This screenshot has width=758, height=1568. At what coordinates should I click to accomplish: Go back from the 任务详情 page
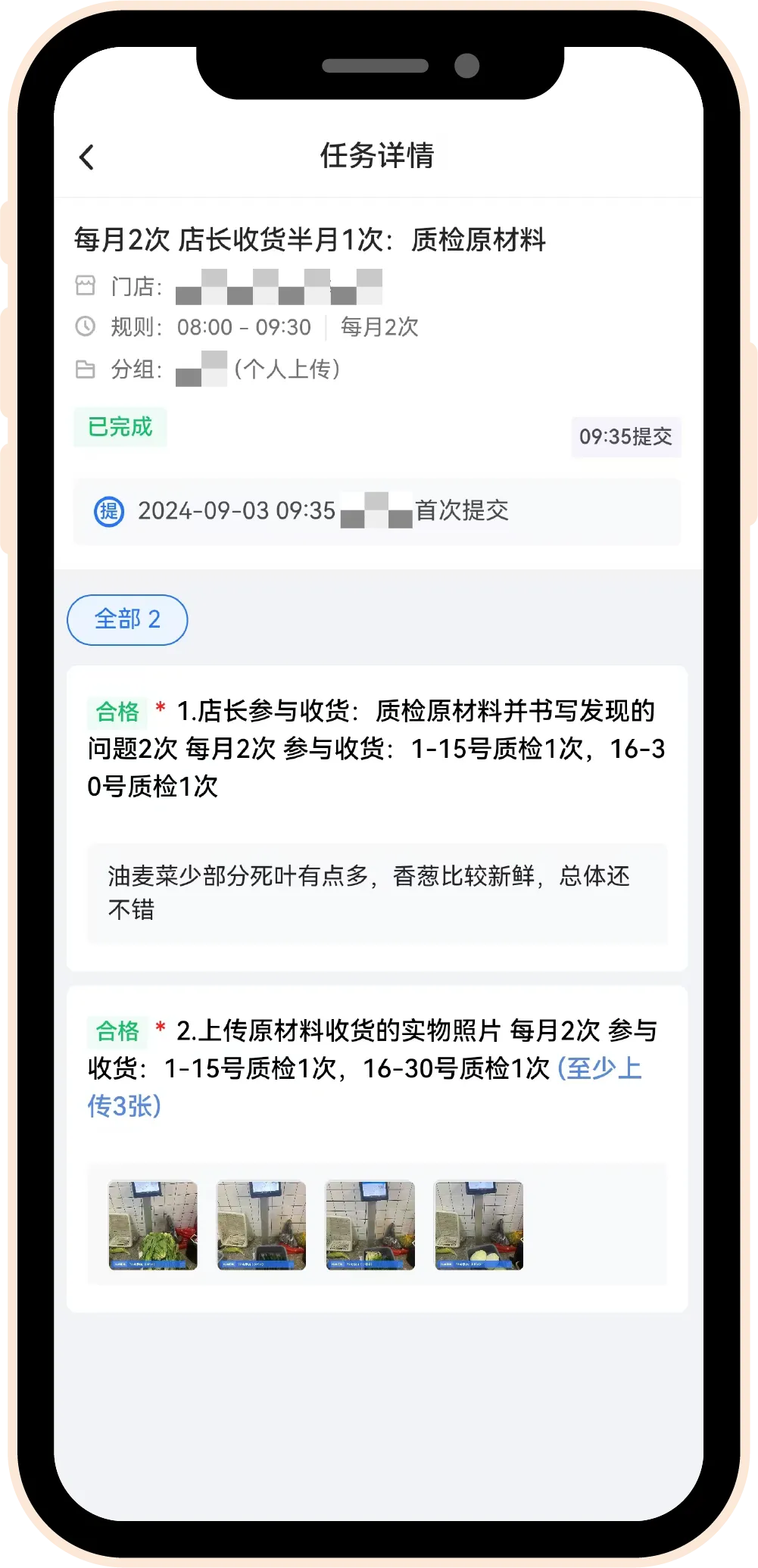[87, 157]
